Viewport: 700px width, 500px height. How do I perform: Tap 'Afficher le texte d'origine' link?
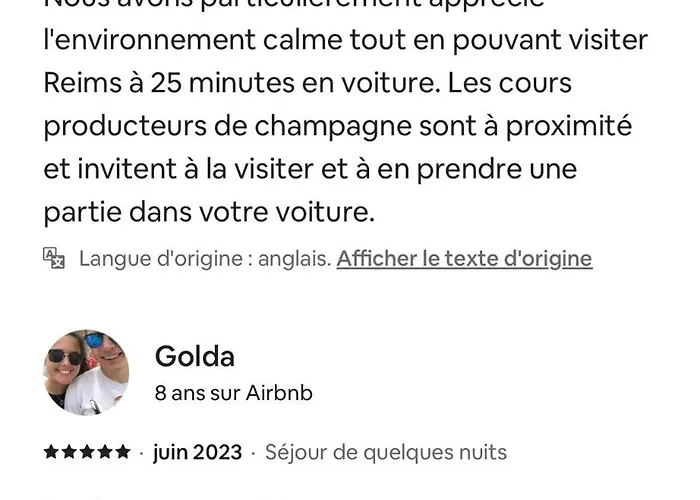tap(464, 259)
